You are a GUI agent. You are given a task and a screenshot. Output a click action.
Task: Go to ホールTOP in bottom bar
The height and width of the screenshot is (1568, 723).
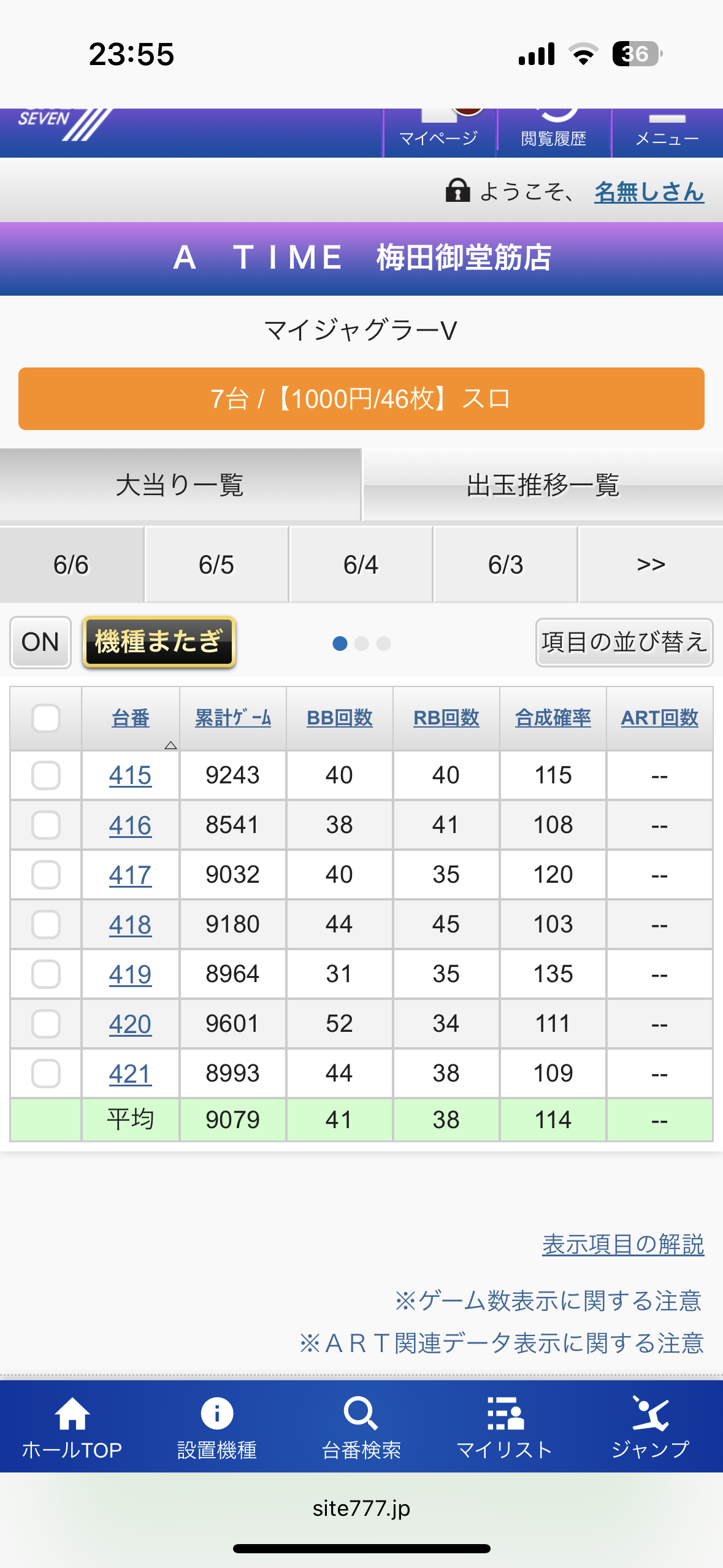tap(72, 1427)
